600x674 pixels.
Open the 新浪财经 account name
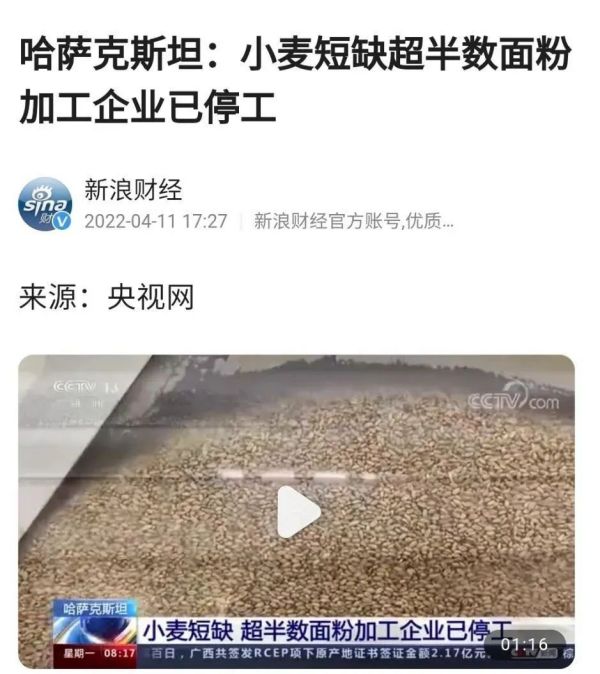pos(132,189)
